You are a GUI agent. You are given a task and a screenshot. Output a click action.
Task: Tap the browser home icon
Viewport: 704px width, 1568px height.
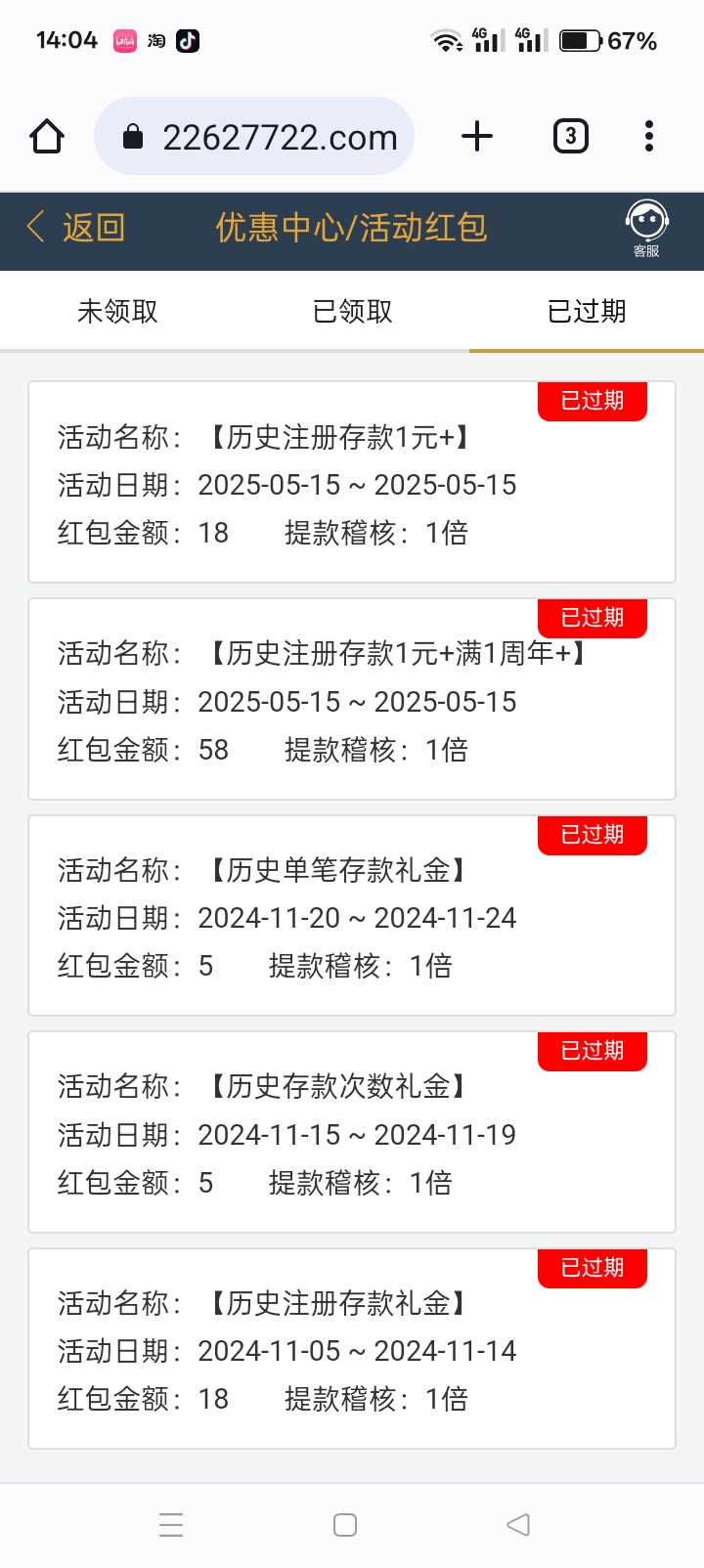[x=47, y=137]
